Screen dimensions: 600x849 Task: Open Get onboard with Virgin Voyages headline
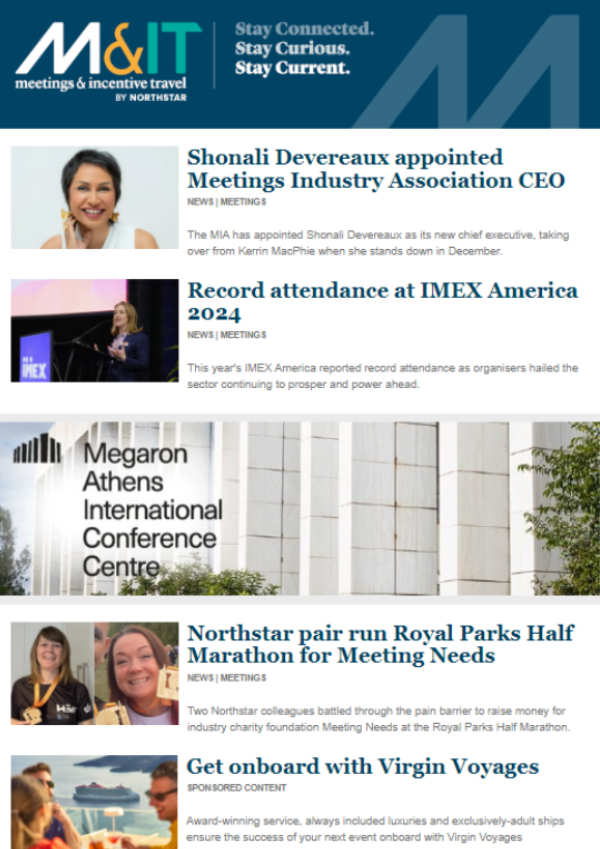(362, 767)
